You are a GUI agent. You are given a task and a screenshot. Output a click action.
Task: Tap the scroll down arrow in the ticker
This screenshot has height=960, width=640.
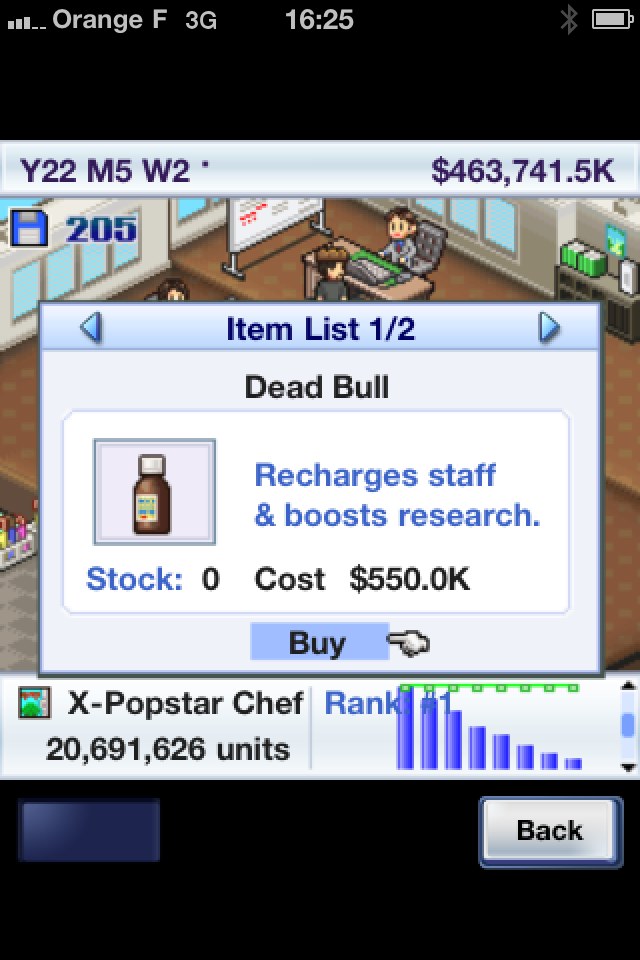click(628, 767)
